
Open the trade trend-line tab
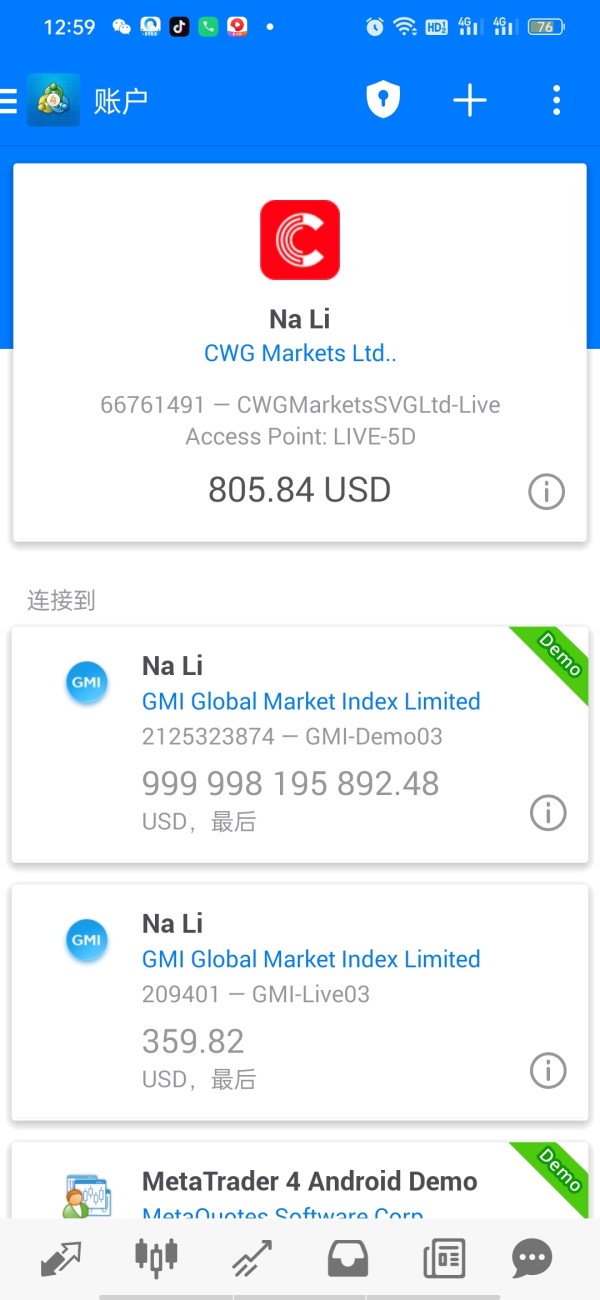tap(252, 1258)
